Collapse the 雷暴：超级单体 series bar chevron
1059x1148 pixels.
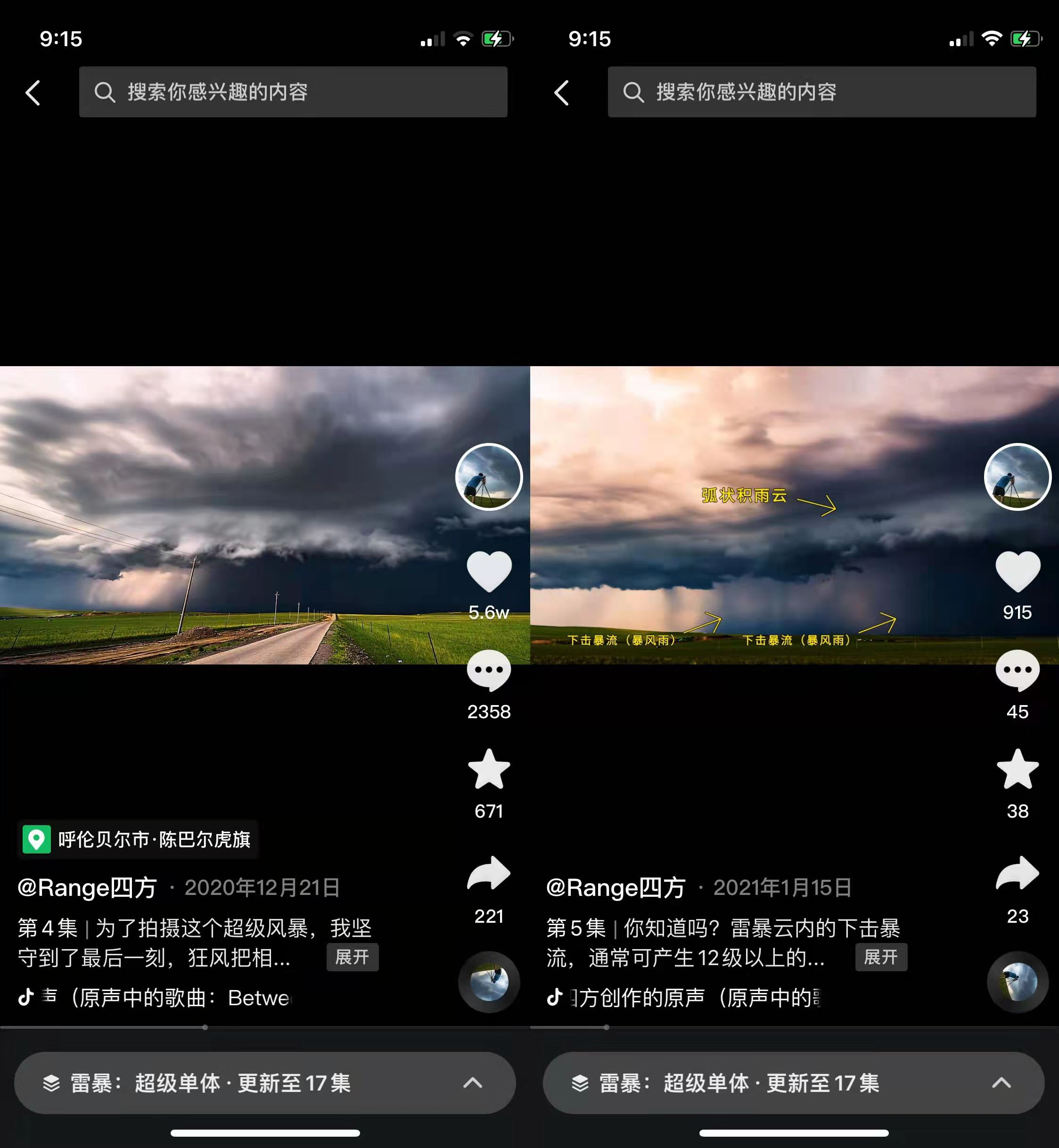(472, 1082)
